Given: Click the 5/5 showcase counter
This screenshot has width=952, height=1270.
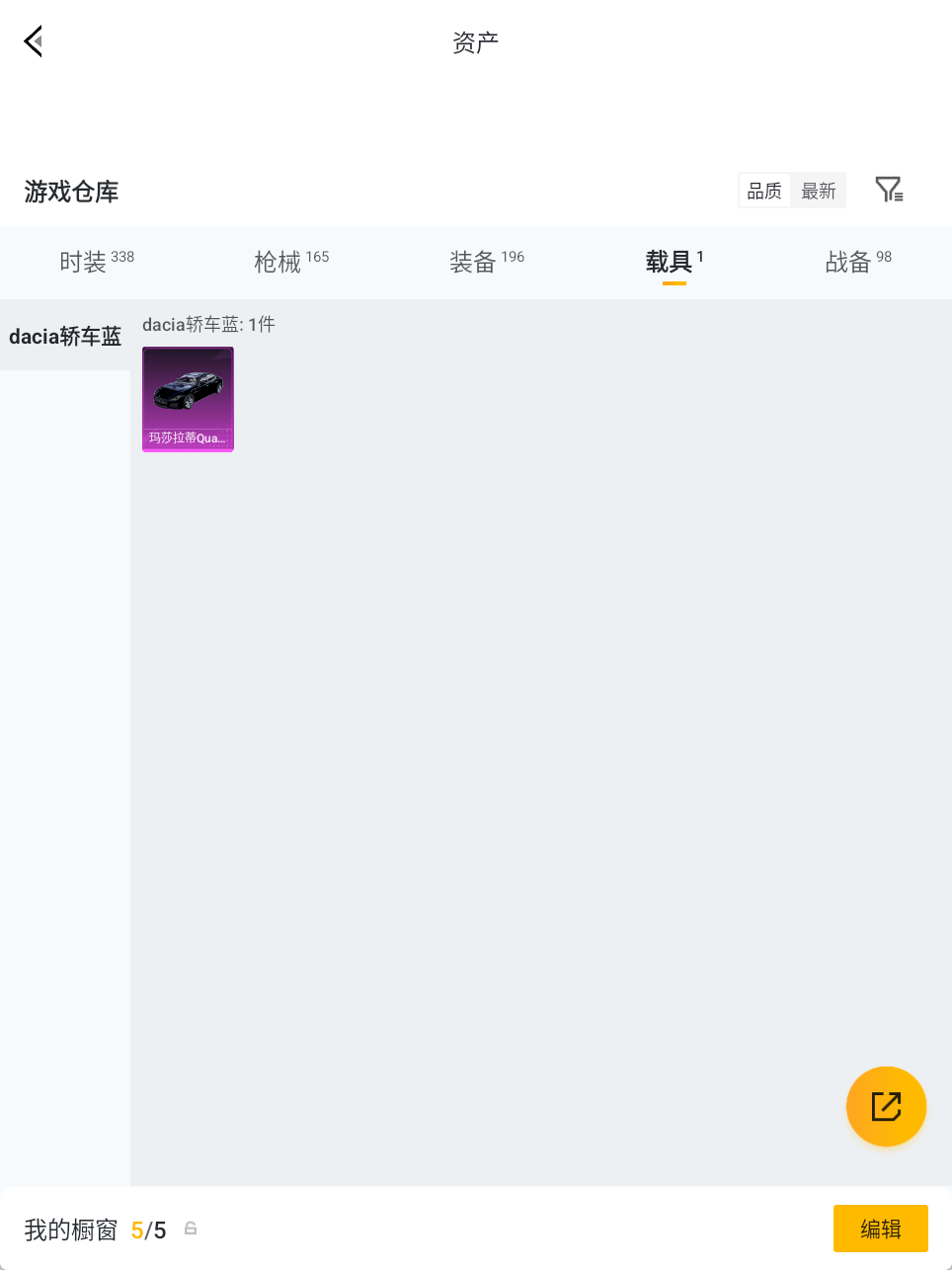Looking at the screenshot, I should [148, 1229].
